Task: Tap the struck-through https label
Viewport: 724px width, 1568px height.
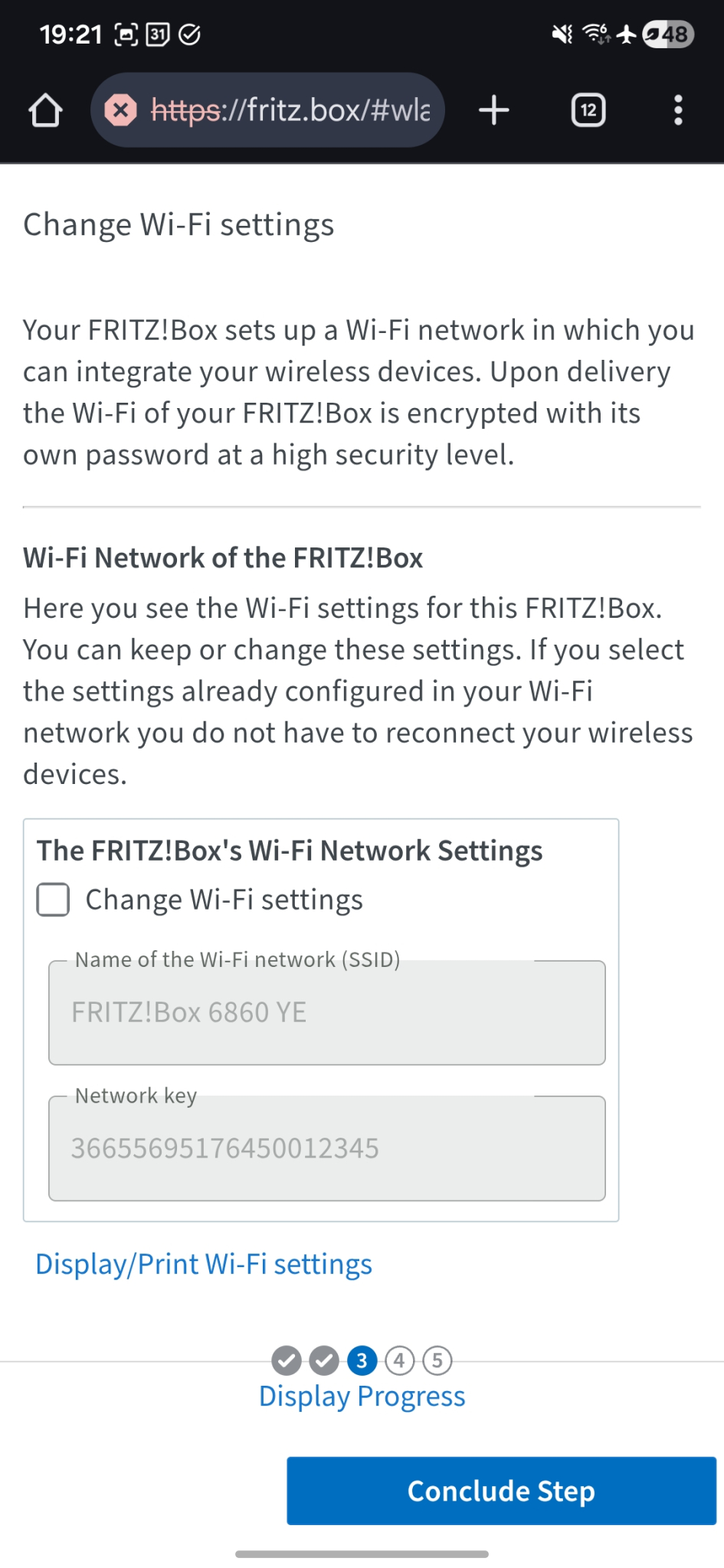Action: click(182, 109)
